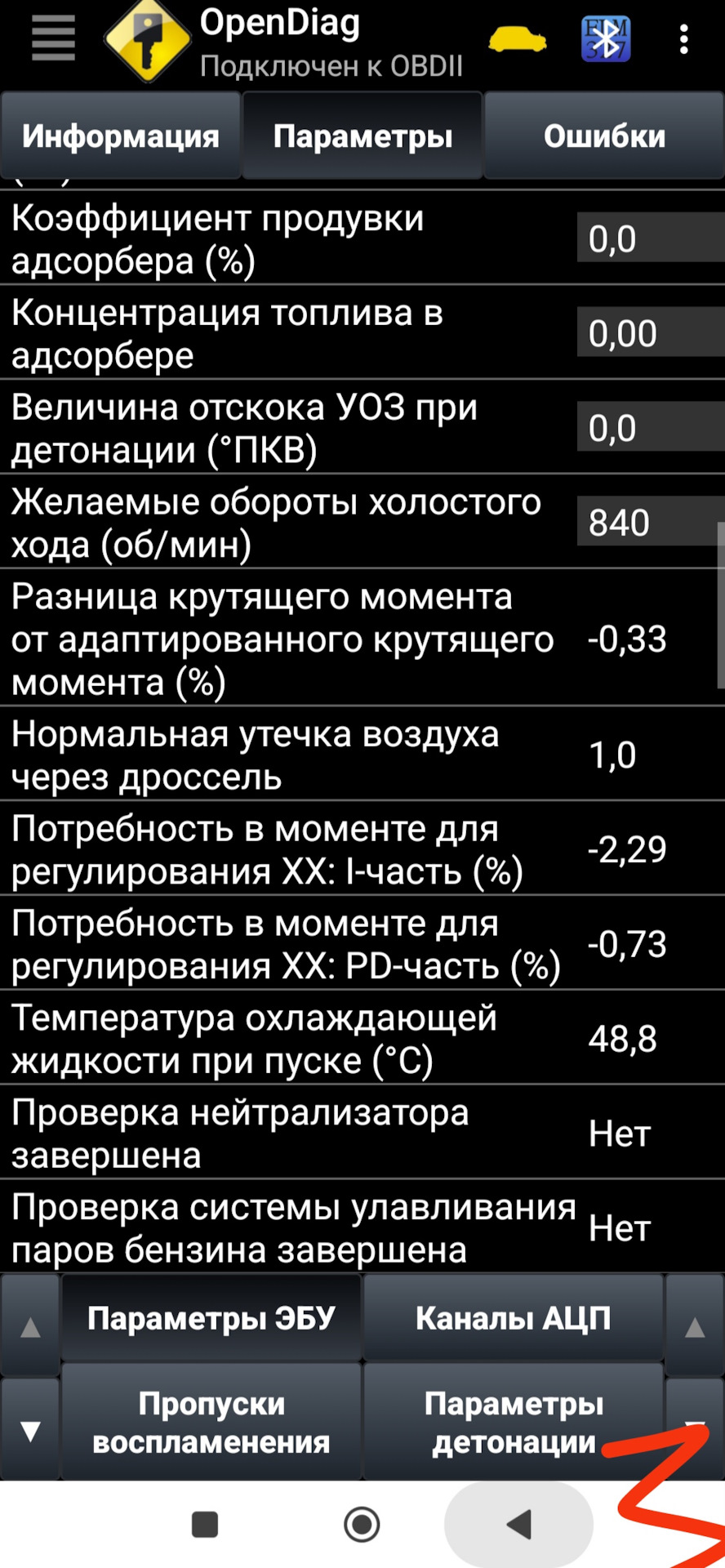Go back with system back button
The image size is (725, 1568).
pos(518,1524)
